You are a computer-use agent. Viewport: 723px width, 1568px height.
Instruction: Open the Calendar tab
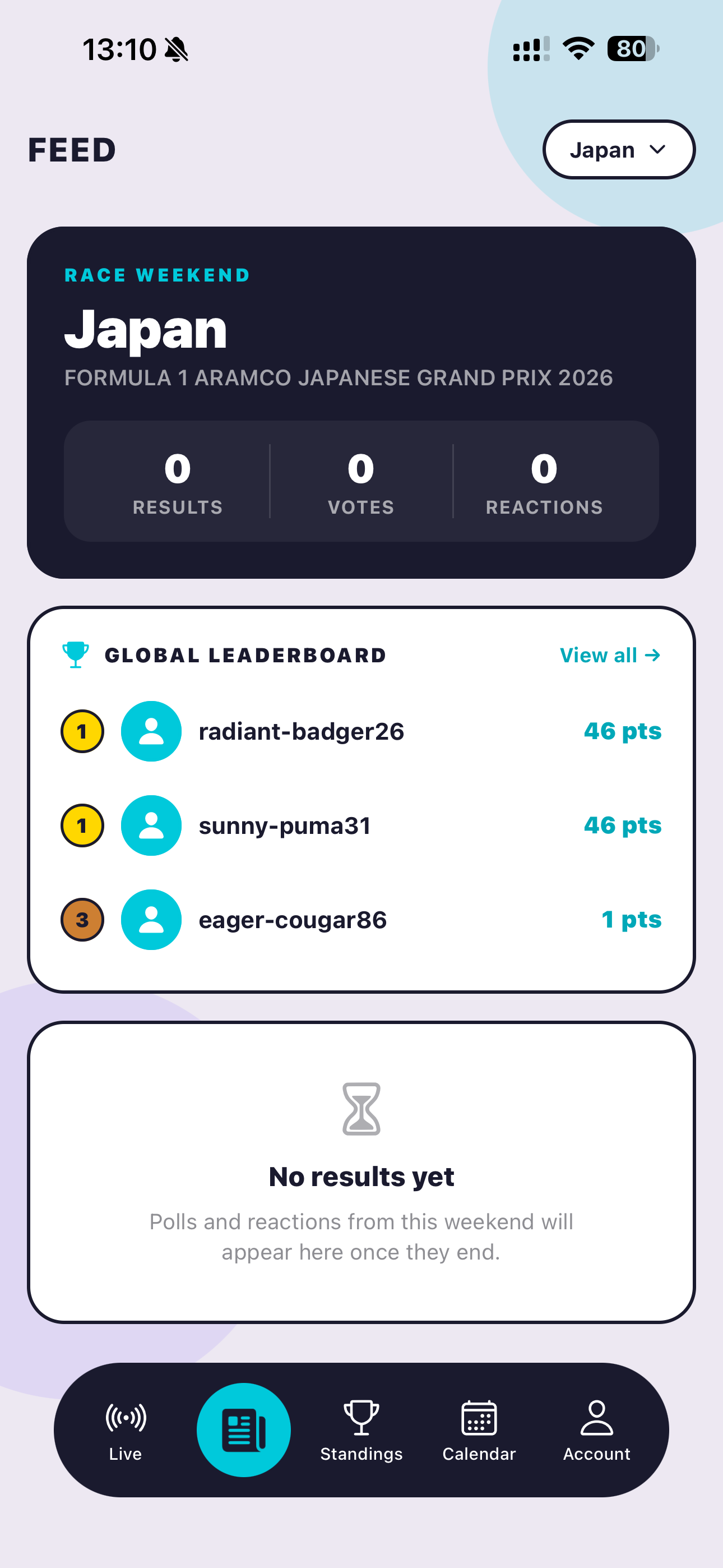(x=479, y=1429)
